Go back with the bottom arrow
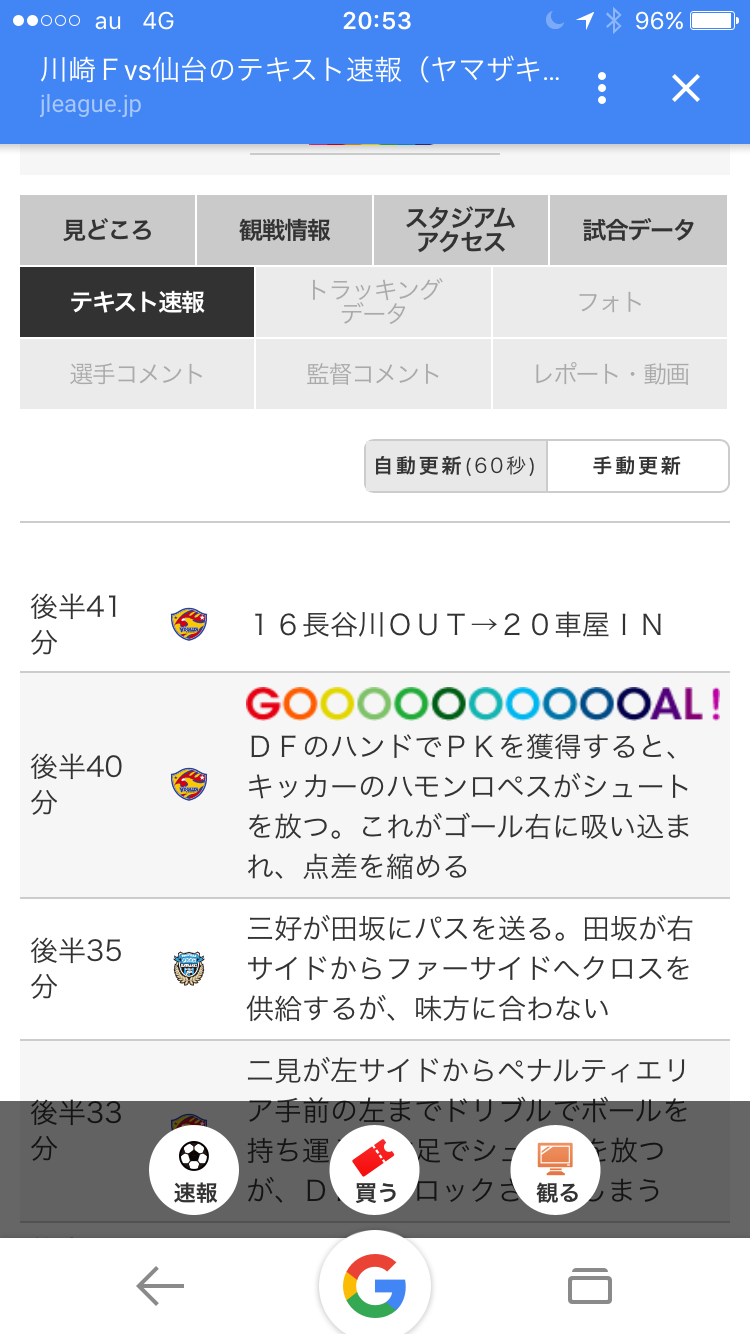The width and height of the screenshot is (750, 1334). [160, 1286]
